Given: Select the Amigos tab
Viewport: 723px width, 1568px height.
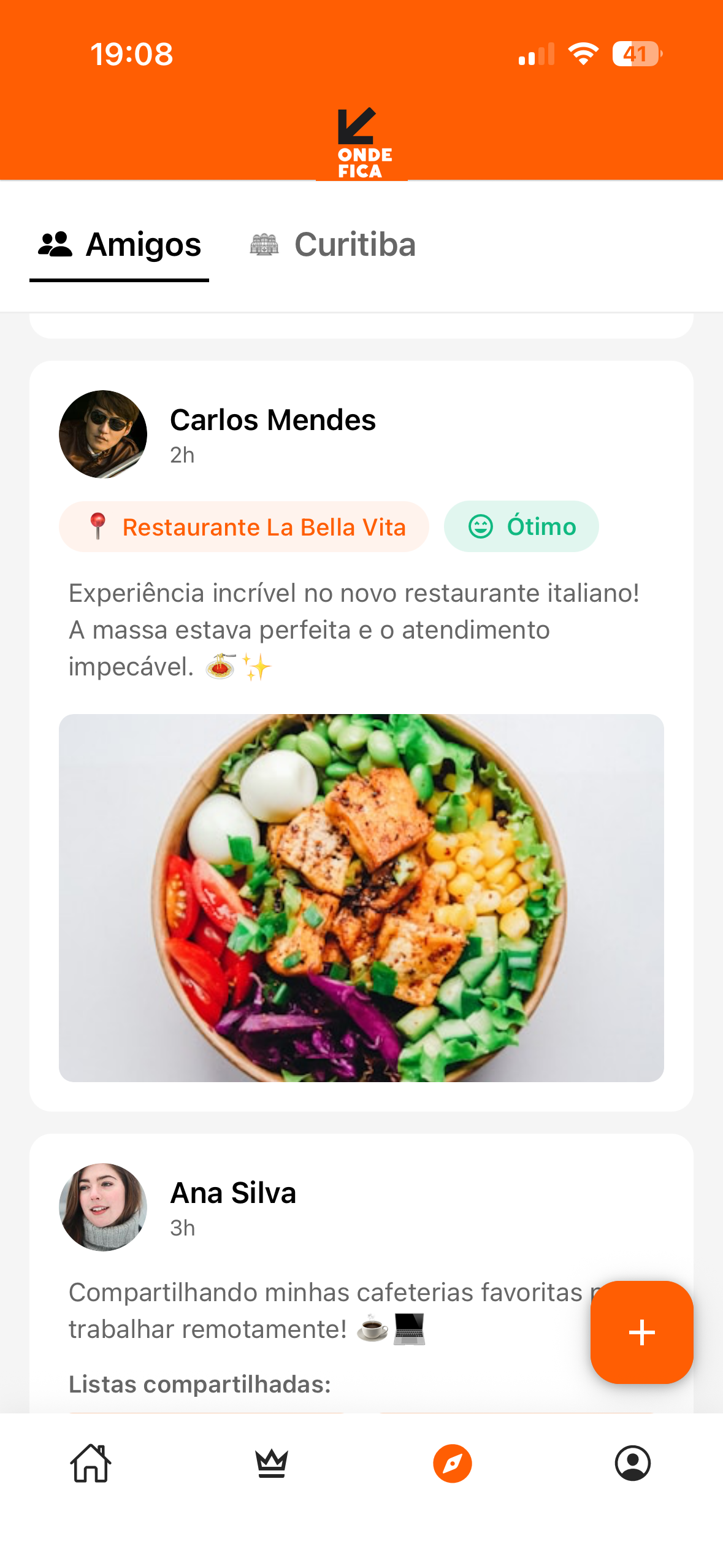Looking at the screenshot, I should tap(143, 244).
